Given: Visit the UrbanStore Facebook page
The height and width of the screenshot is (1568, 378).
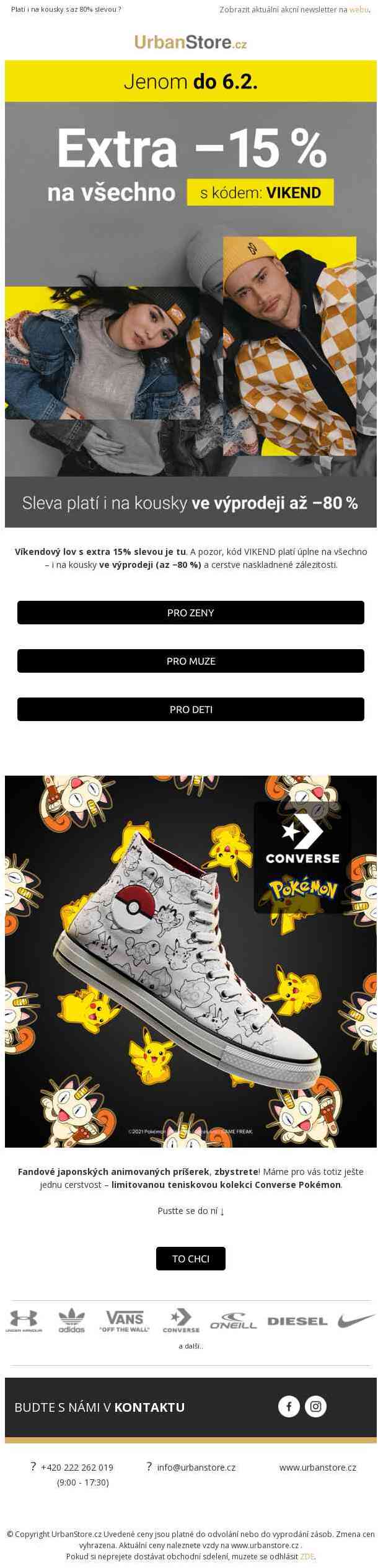Looking at the screenshot, I should click(x=289, y=1406).
